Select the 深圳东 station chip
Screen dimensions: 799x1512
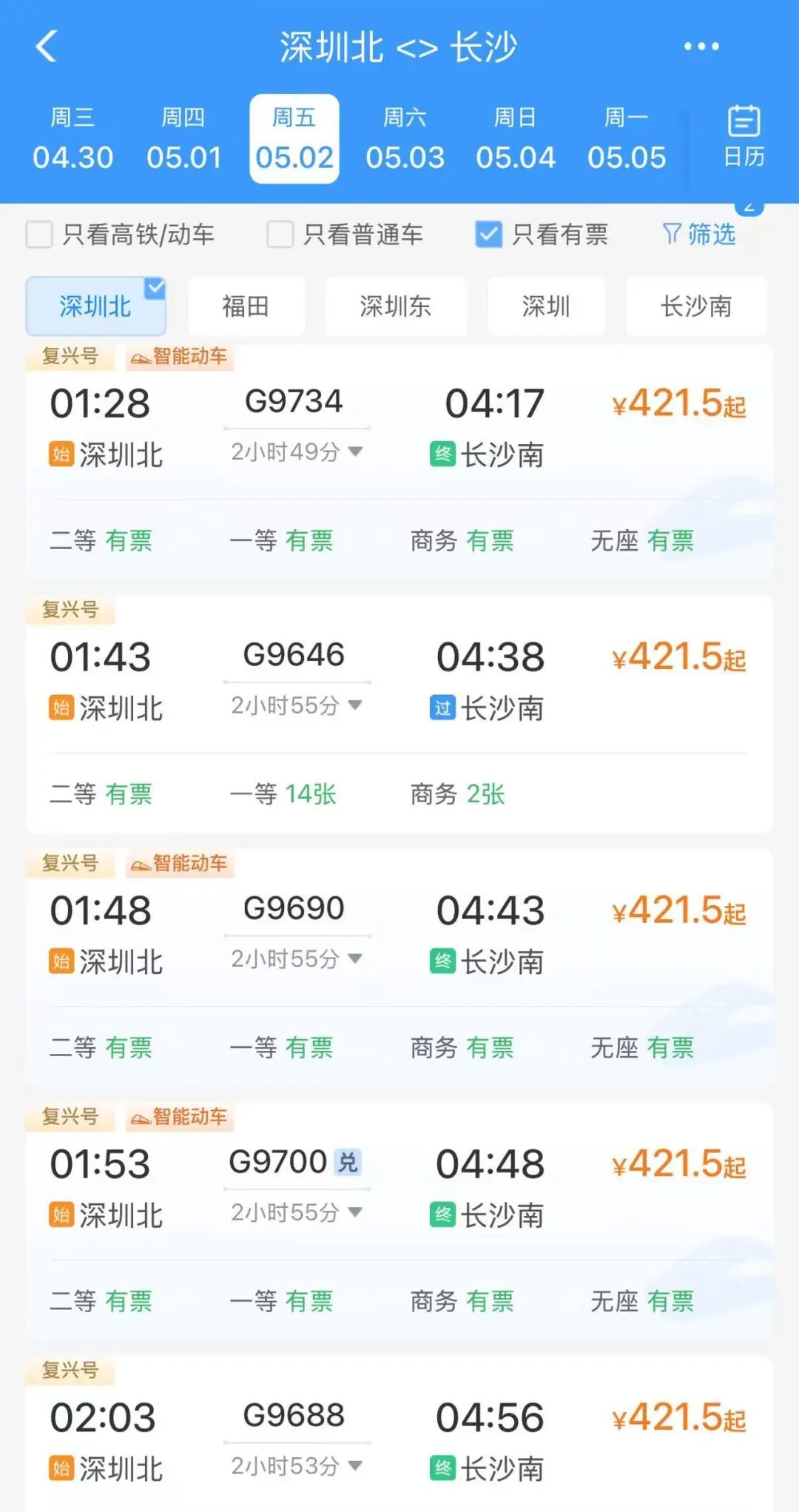395,306
